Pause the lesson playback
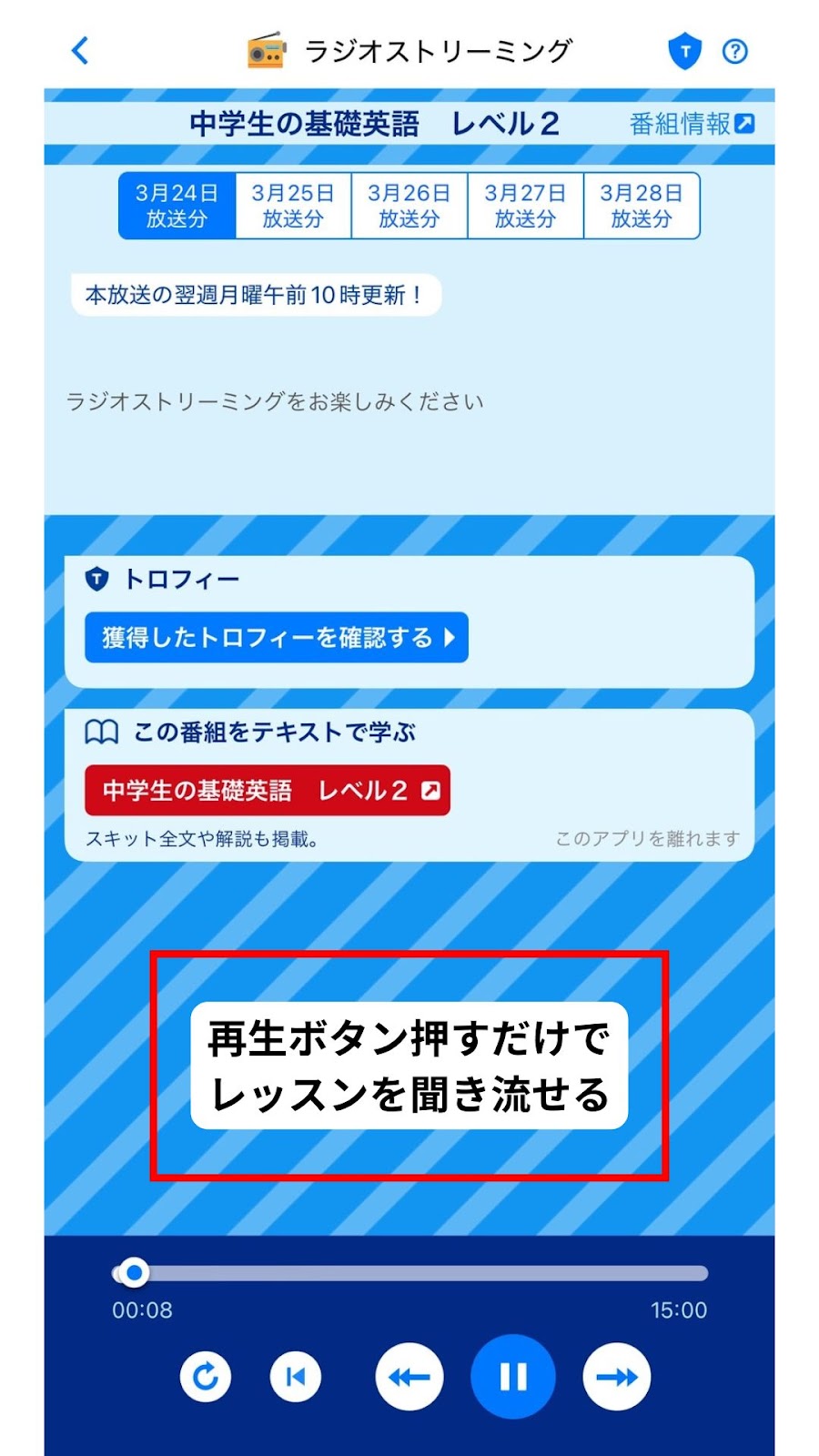The width and height of the screenshot is (819, 1456). [x=513, y=1377]
